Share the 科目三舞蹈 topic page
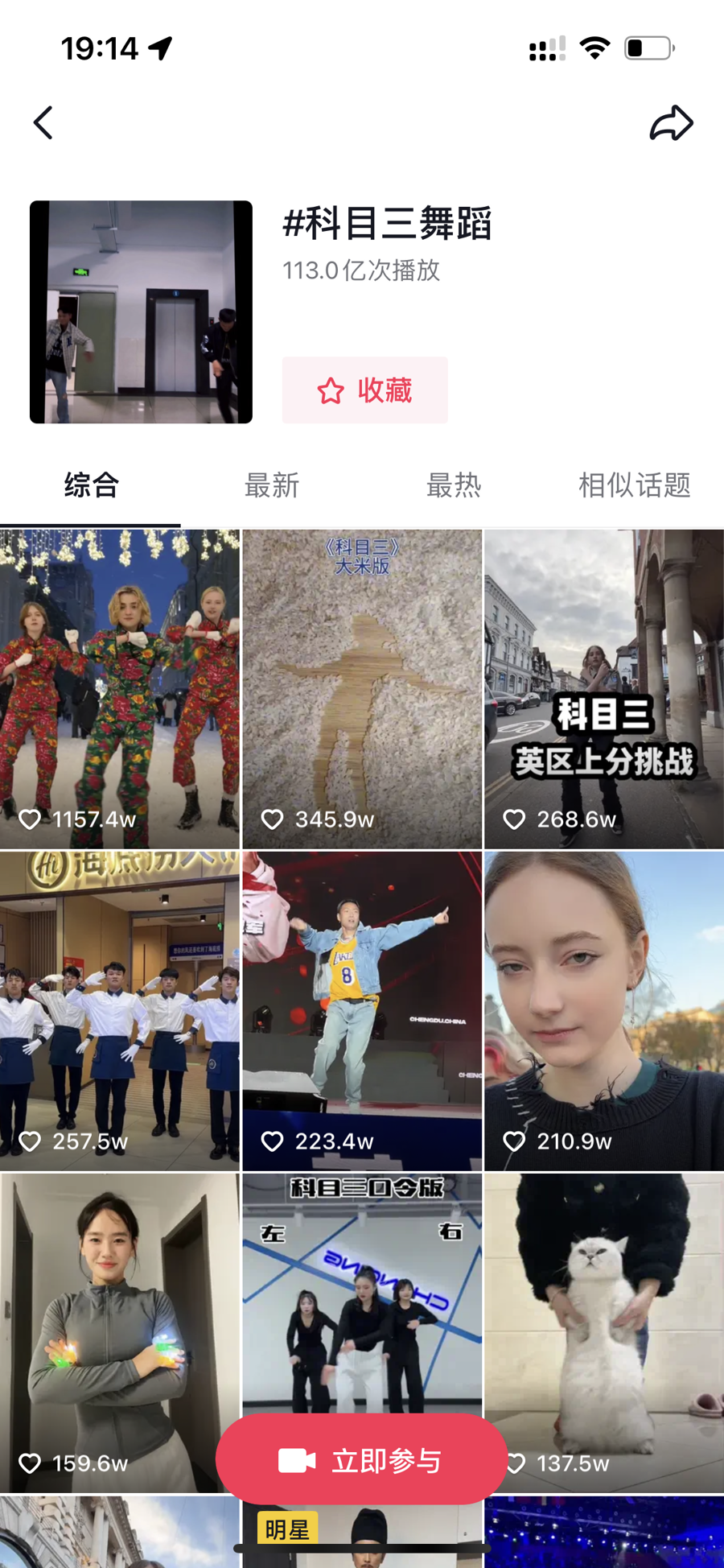 [x=671, y=123]
